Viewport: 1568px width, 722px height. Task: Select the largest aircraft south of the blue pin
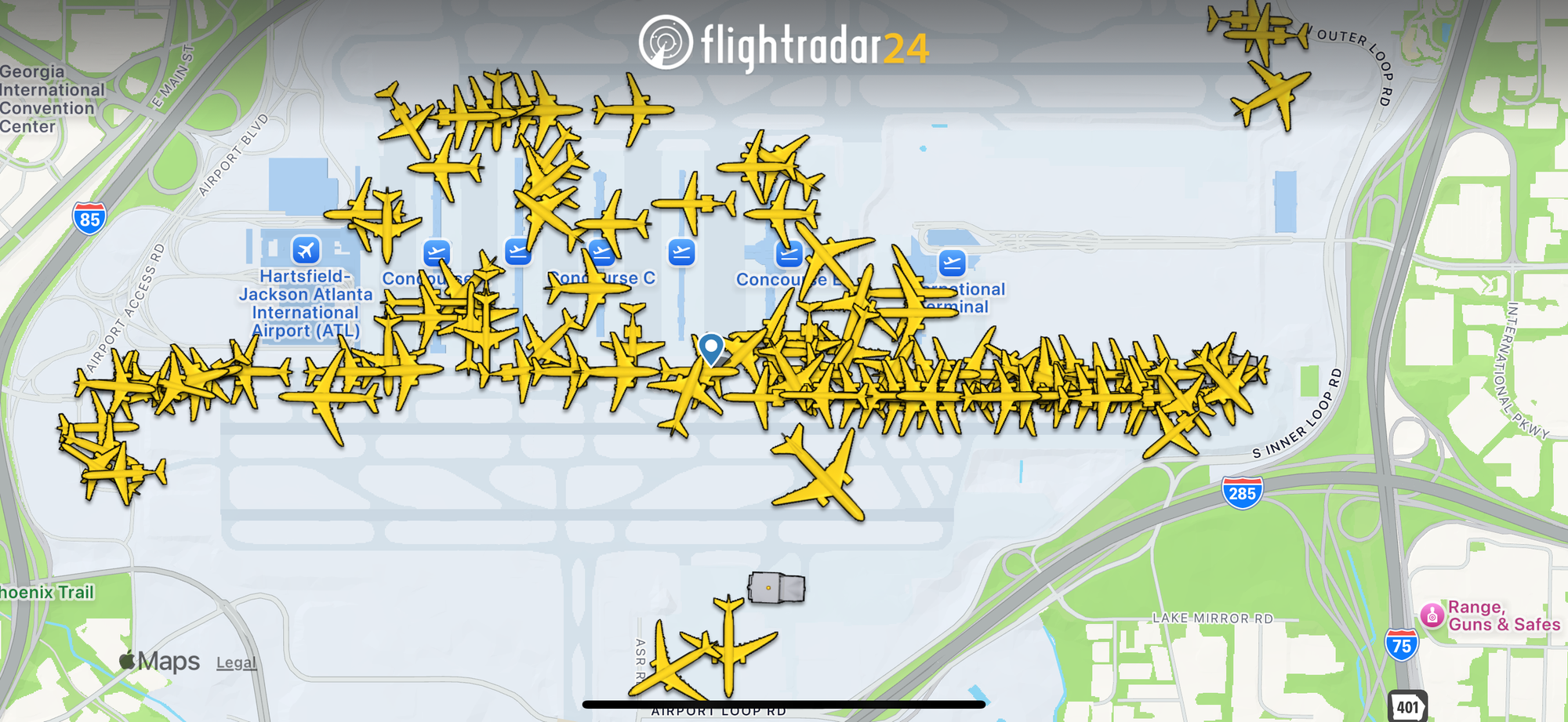[819, 473]
